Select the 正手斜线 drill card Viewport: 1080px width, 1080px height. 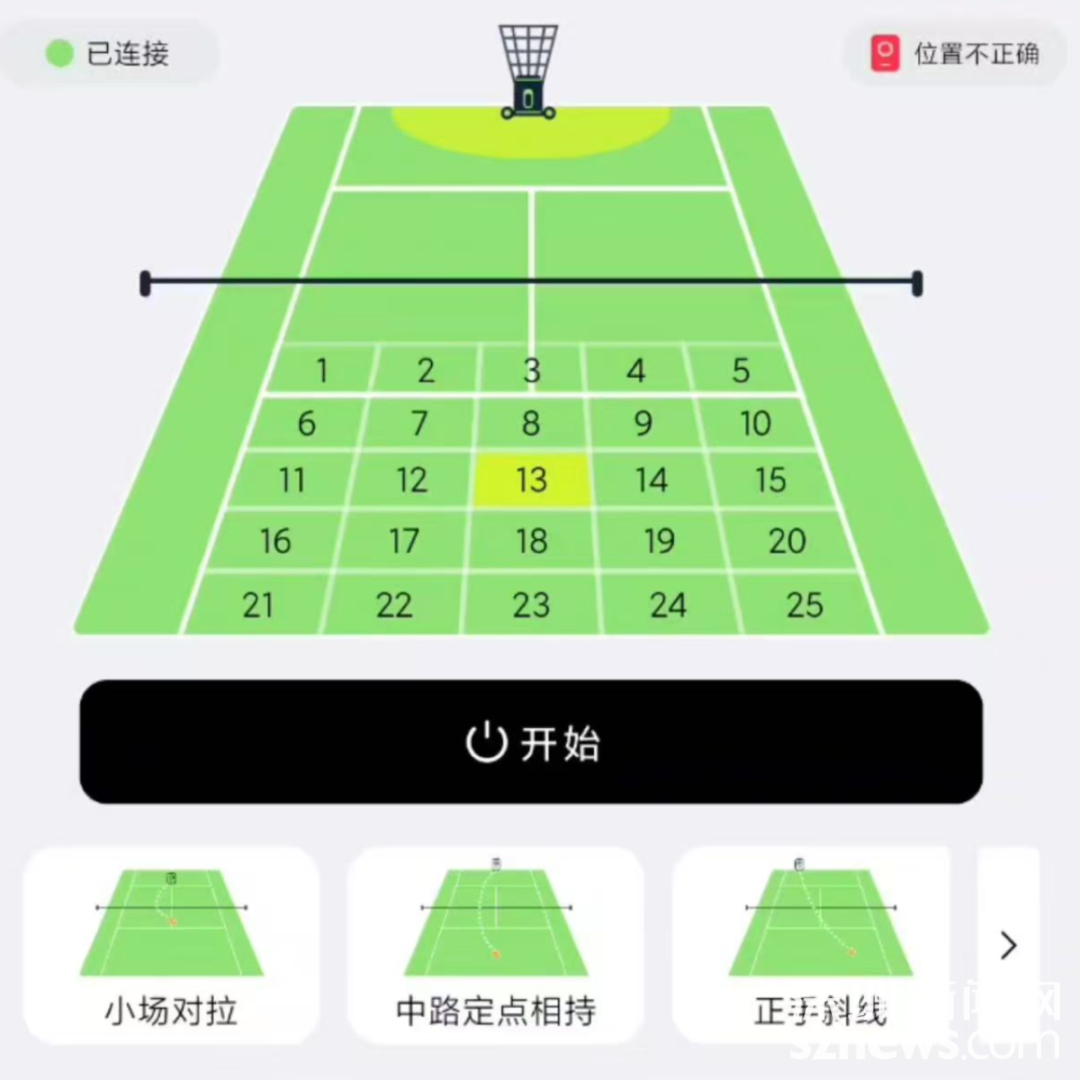click(819, 945)
